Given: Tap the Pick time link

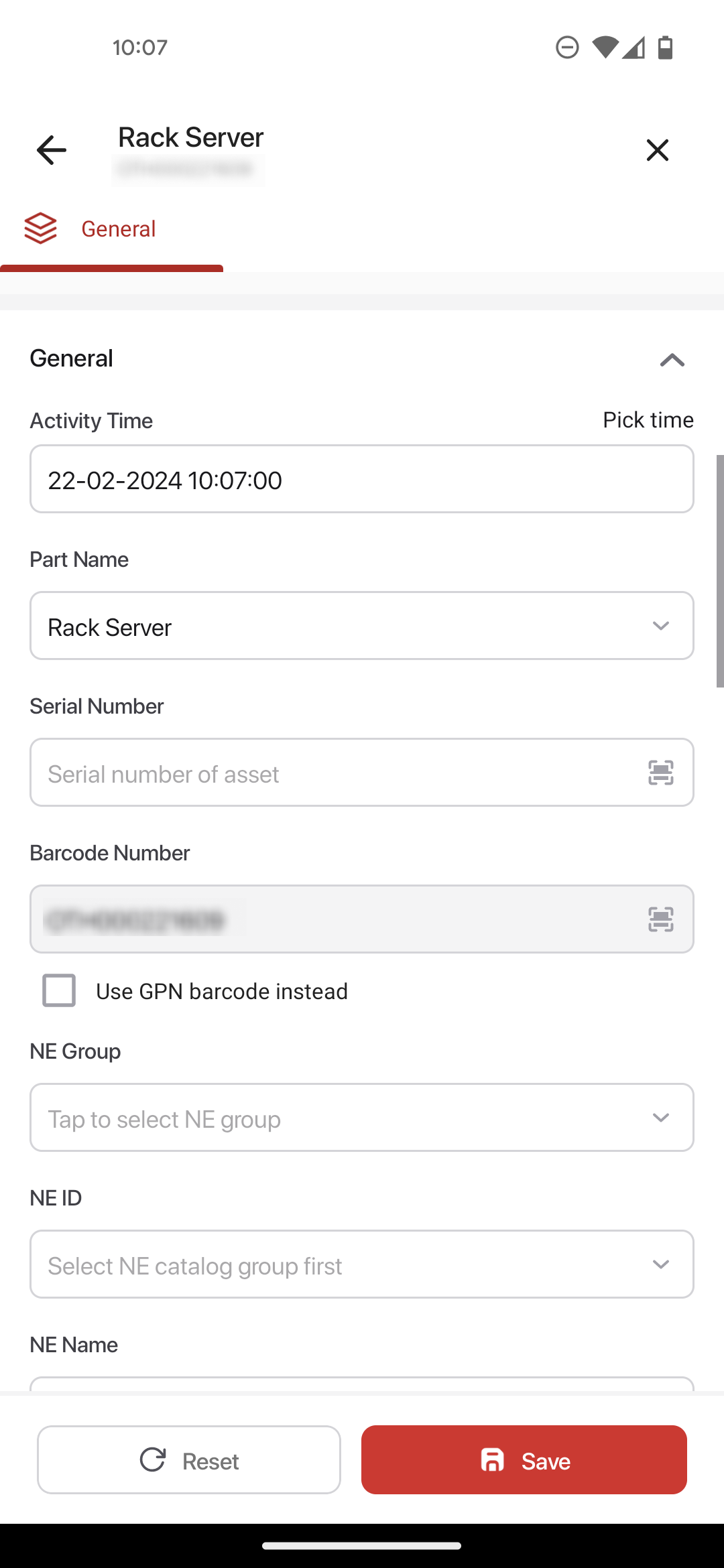Looking at the screenshot, I should 648,420.
